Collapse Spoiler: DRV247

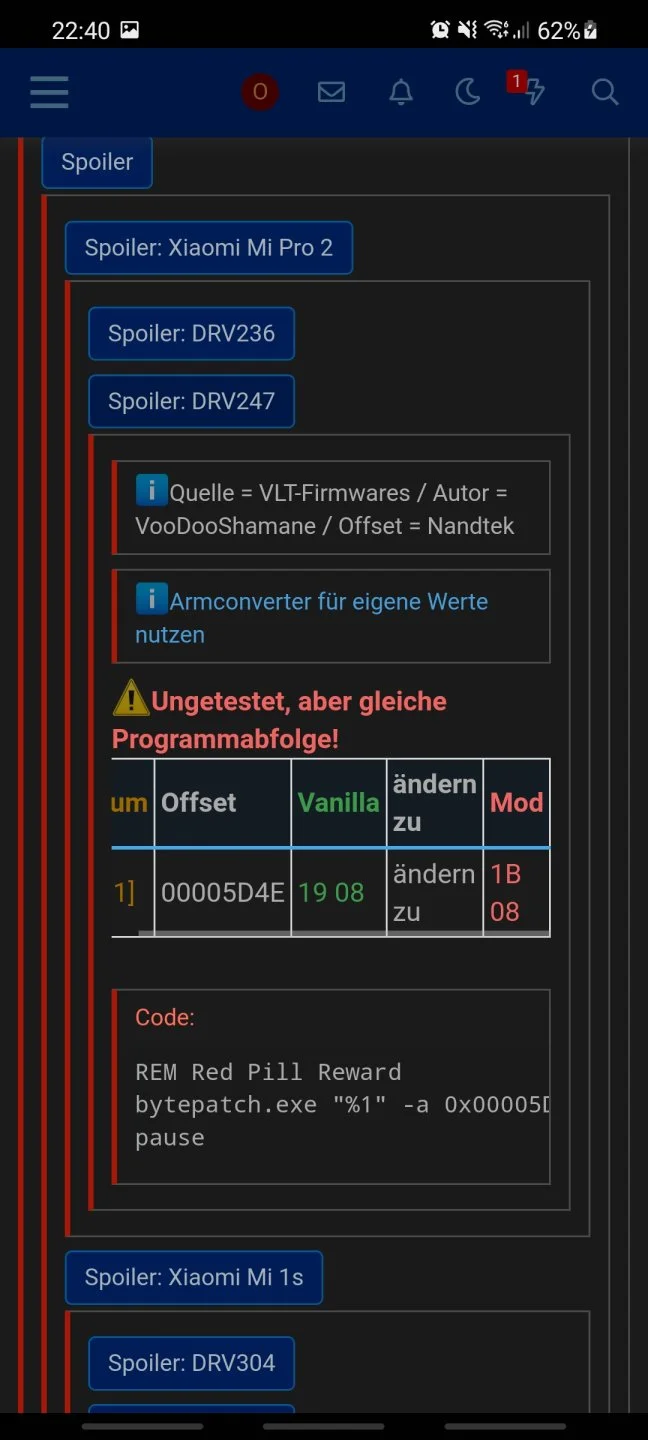coord(191,401)
